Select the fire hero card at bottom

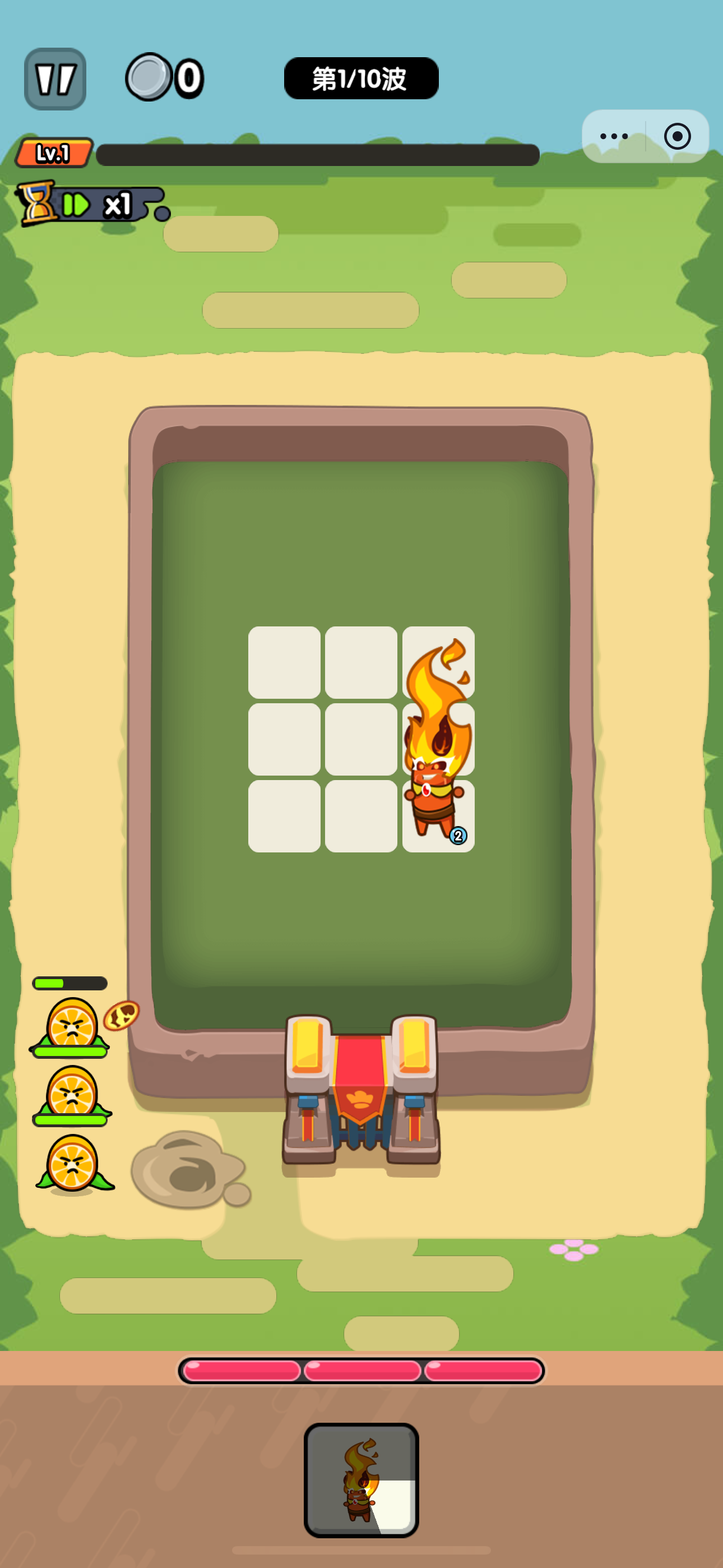pos(361,1479)
